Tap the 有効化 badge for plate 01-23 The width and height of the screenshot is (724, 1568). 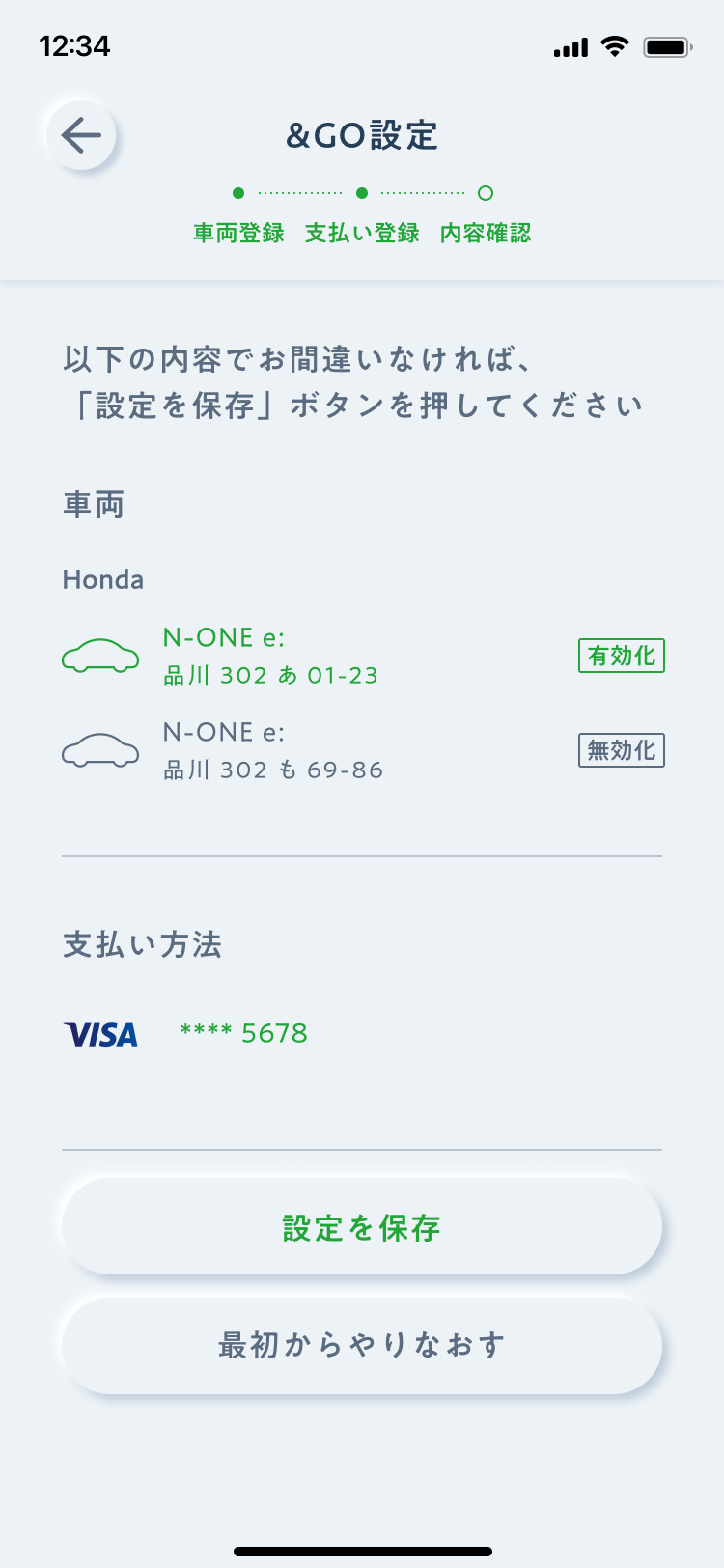(622, 656)
